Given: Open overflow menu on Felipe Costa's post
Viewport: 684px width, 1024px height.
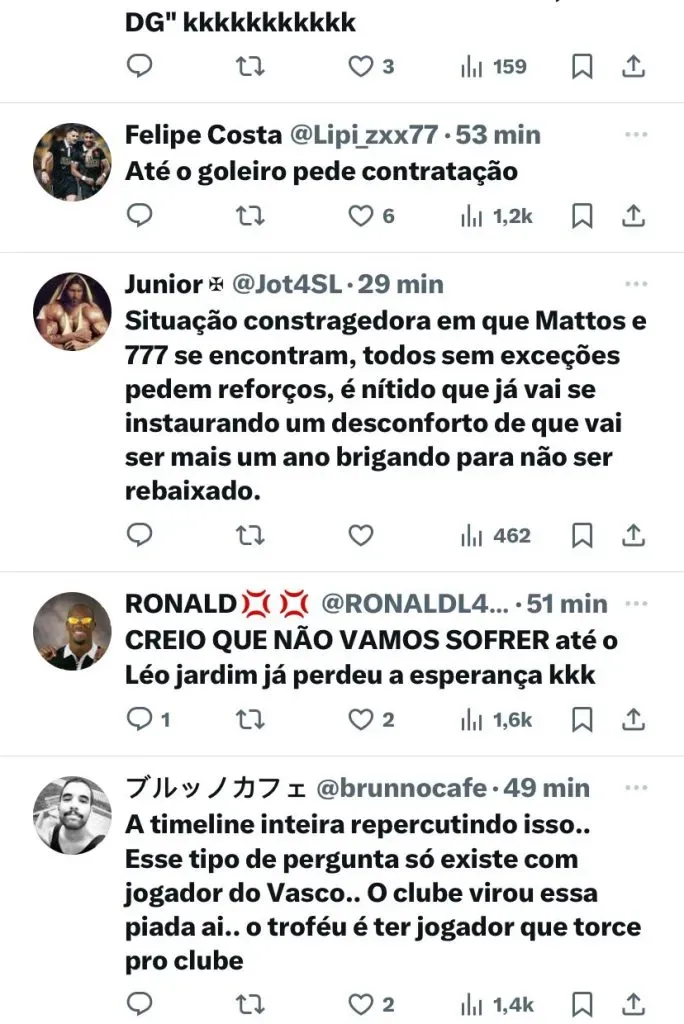Looking at the screenshot, I should 635,135.
